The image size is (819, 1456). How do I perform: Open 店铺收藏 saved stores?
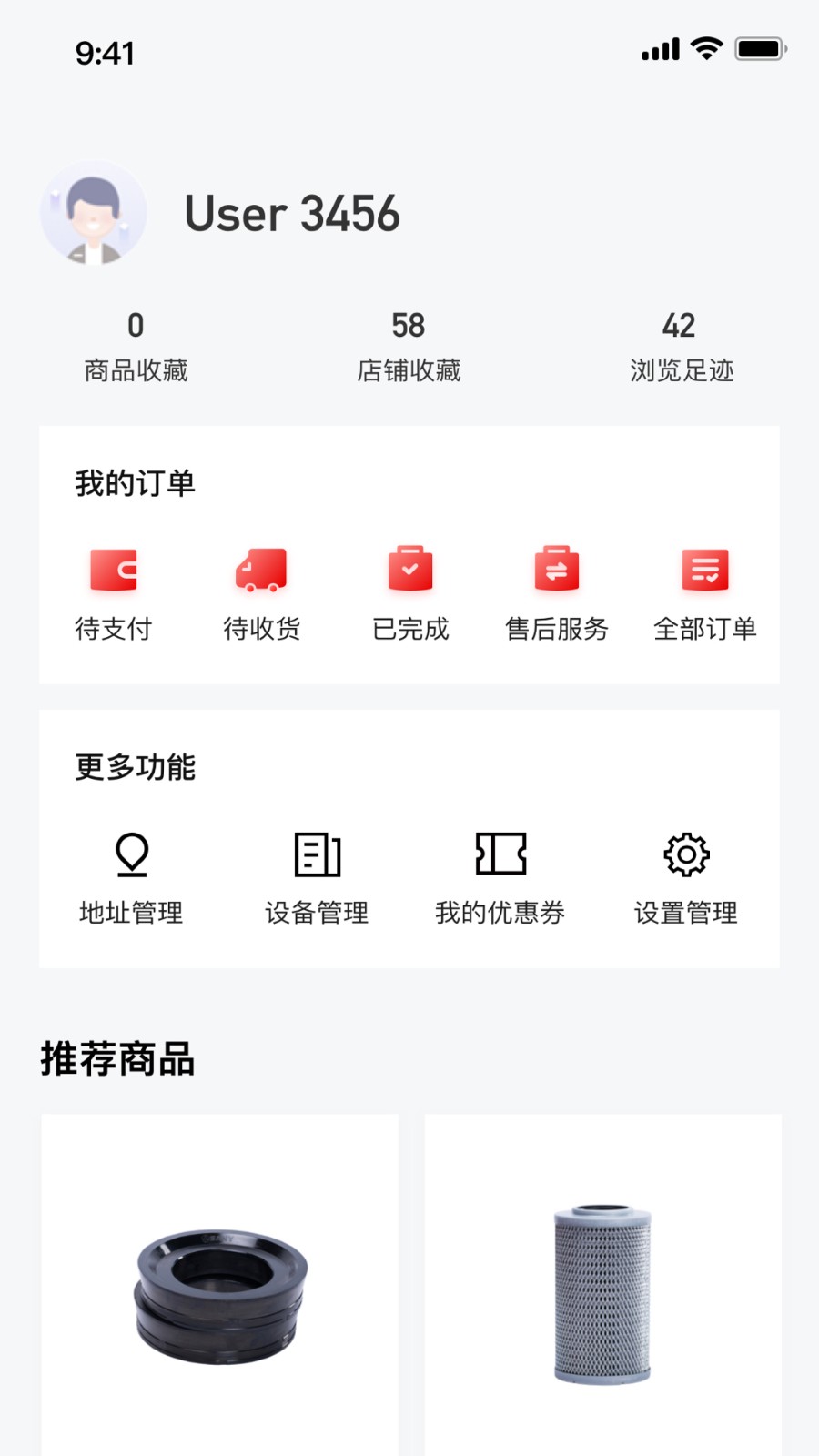pyautogui.click(x=409, y=347)
